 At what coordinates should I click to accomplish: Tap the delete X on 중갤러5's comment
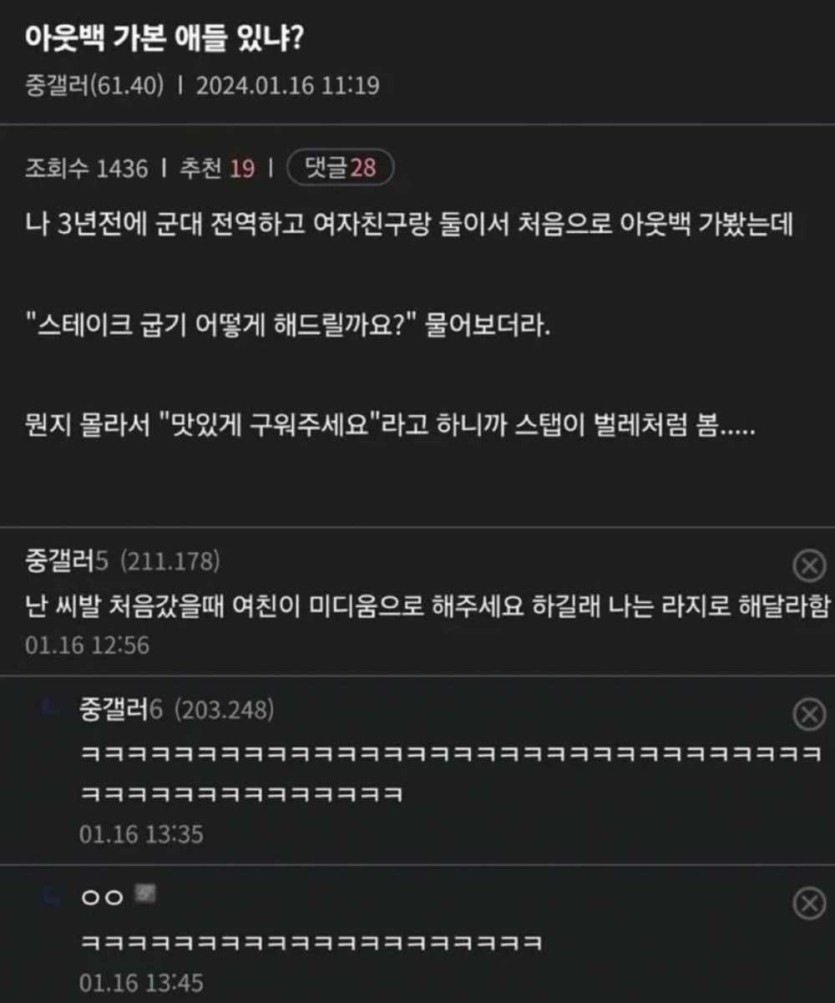[x=808, y=566]
